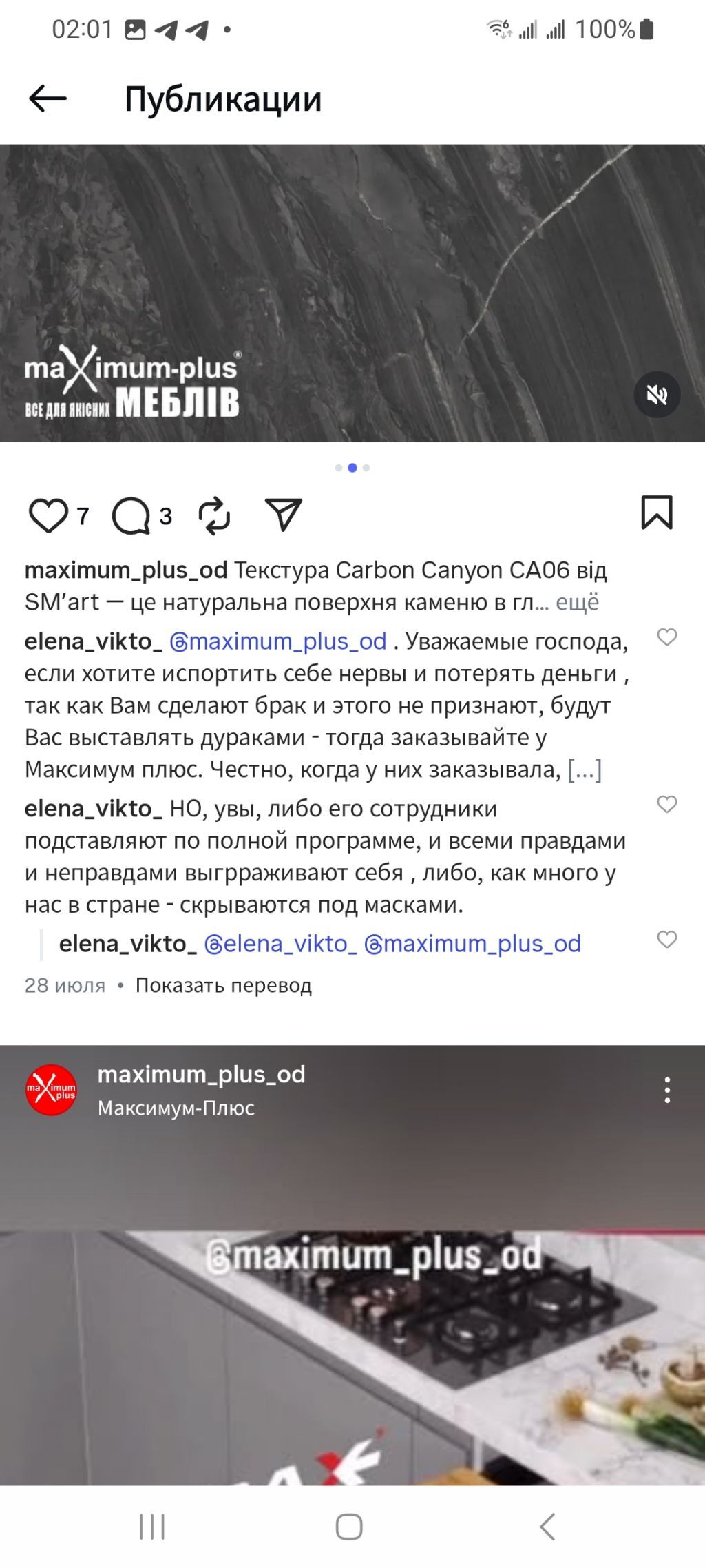
Task: Open system recent apps
Action: (152, 1527)
